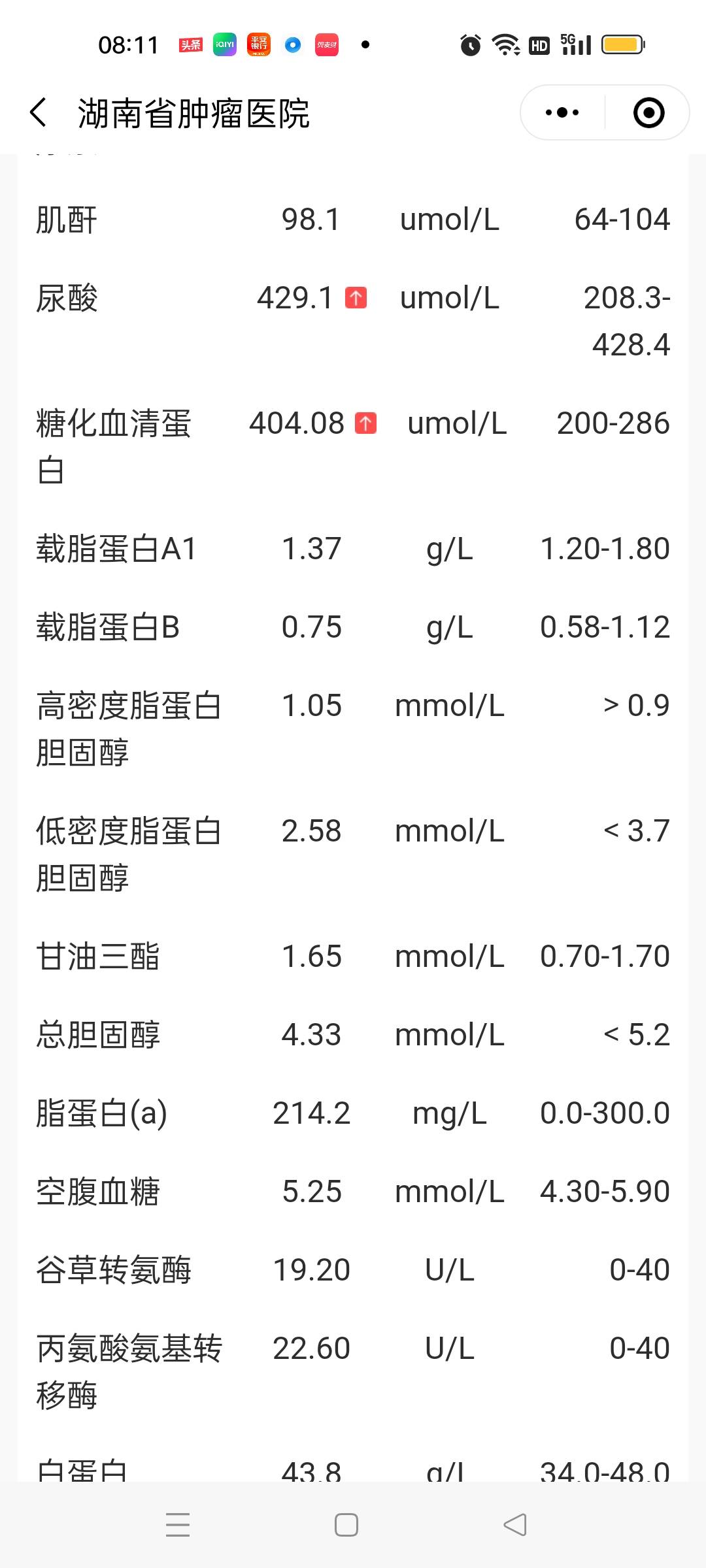Go back using the left arrow
The image size is (706, 1568).
39,112
